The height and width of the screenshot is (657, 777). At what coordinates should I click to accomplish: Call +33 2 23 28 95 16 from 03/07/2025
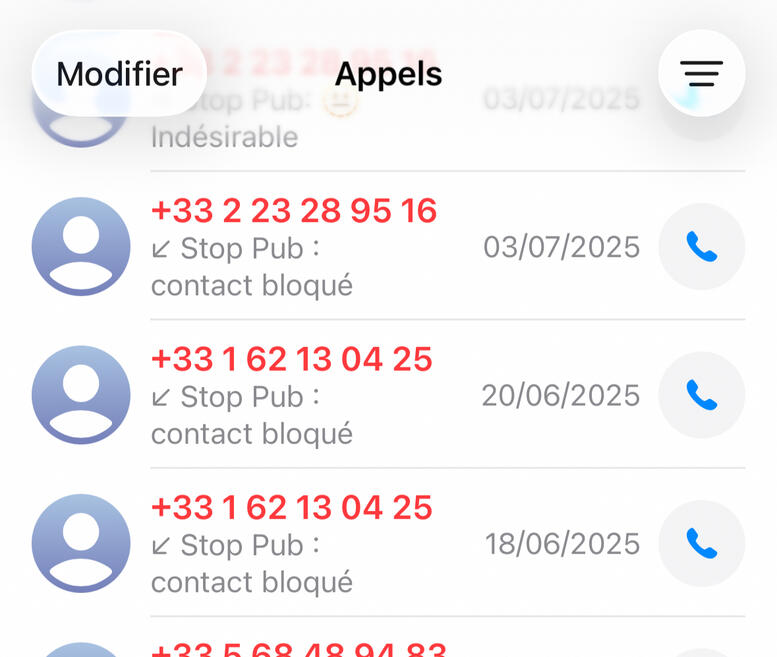tap(701, 247)
